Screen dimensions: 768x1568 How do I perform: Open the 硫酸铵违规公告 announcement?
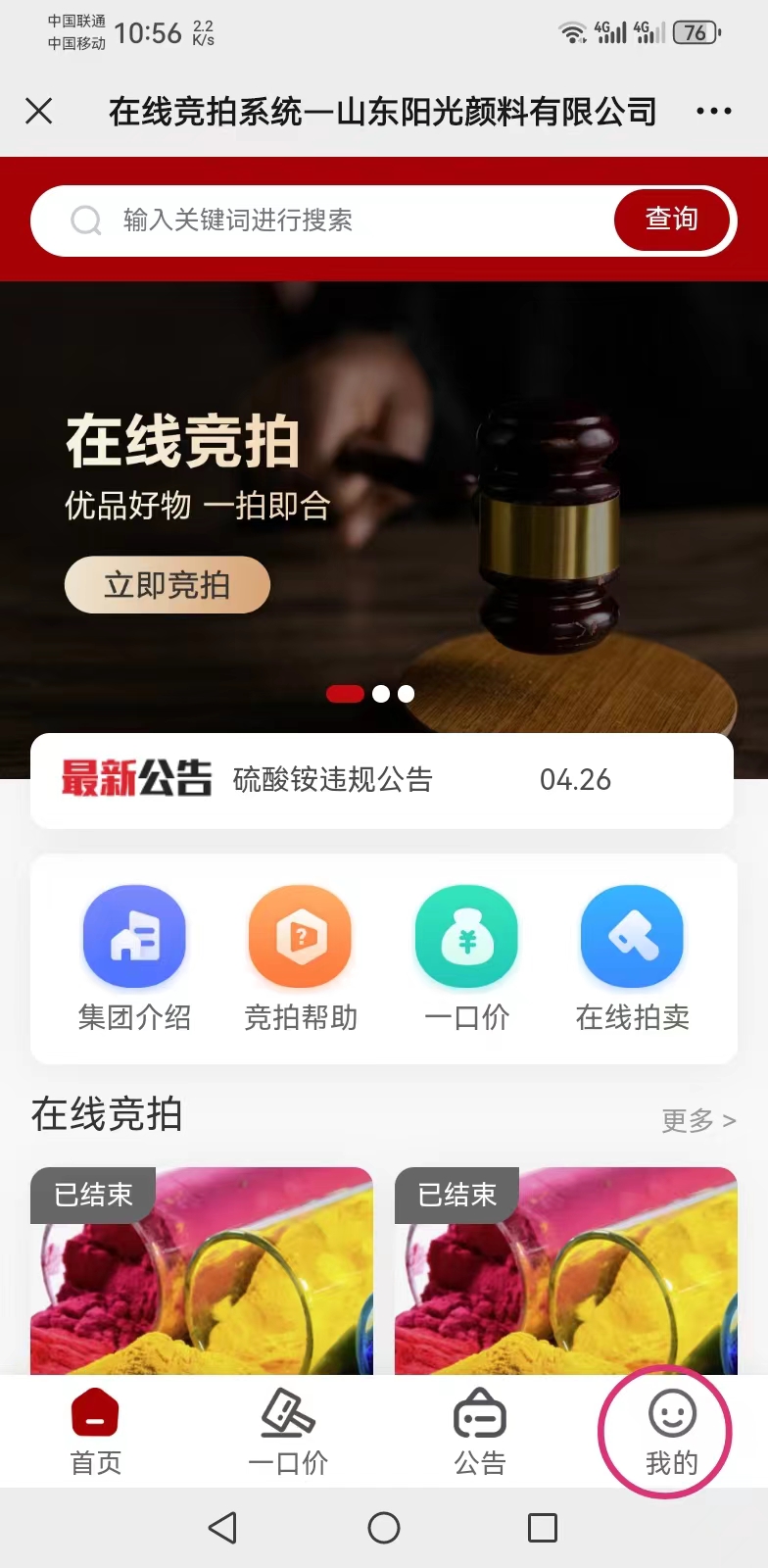pyautogui.click(x=333, y=780)
